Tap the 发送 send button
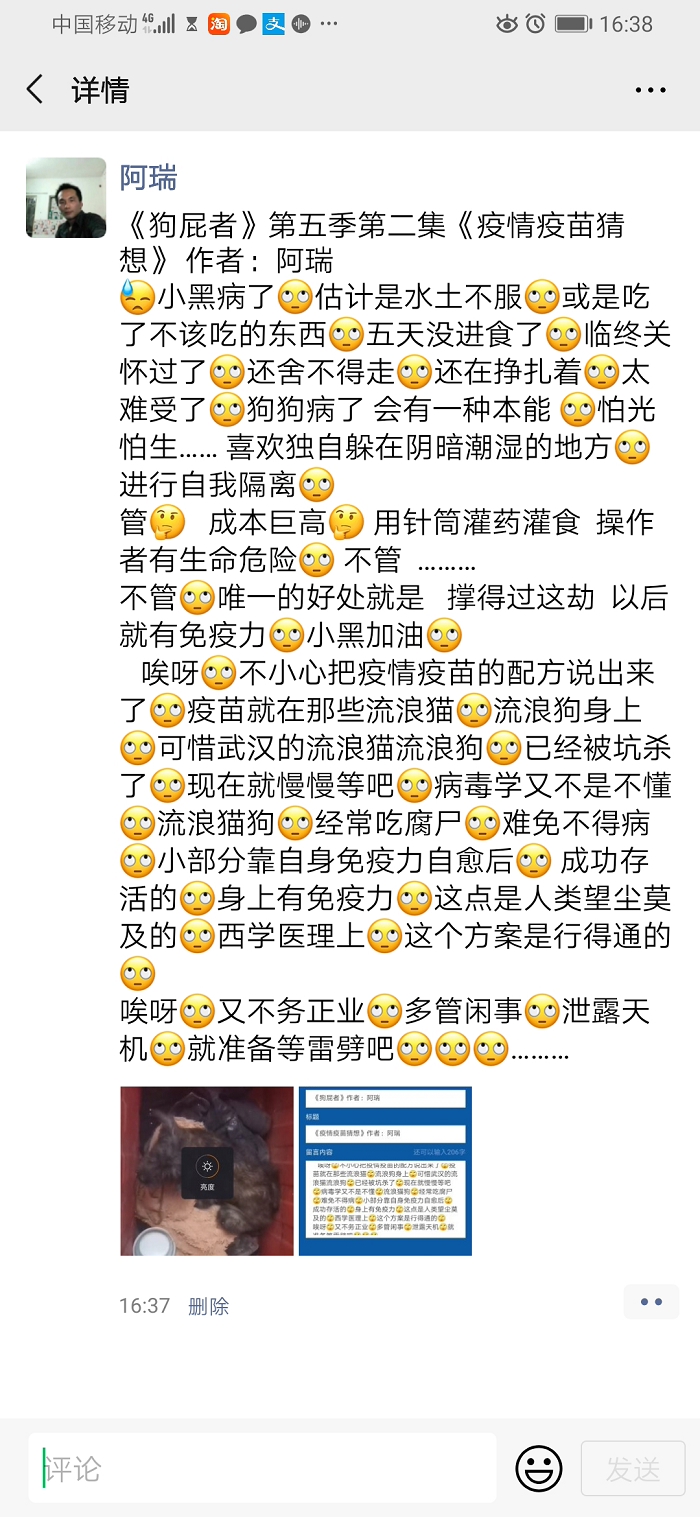700x1517 pixels. click(633, 1469)
